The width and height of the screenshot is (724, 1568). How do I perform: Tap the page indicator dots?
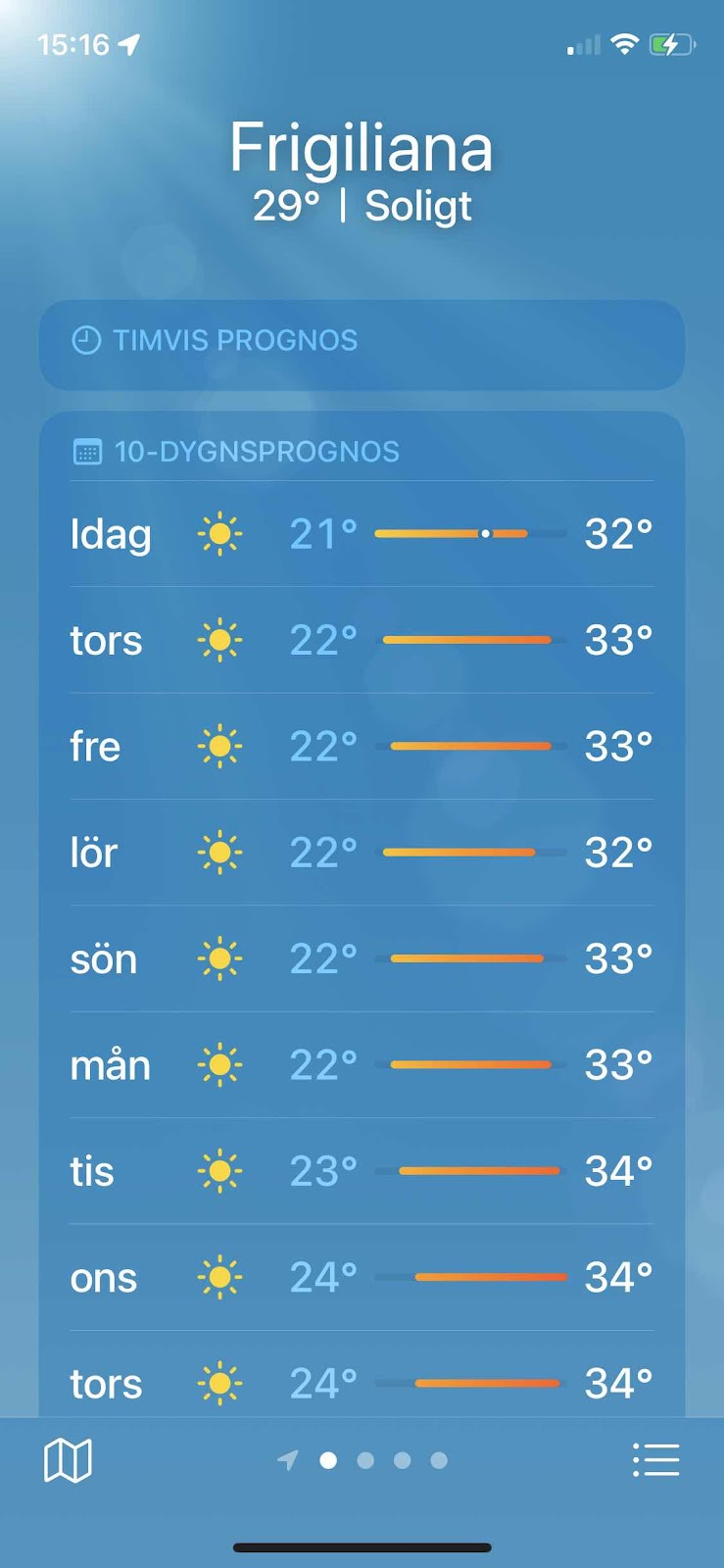point(364,1460)
